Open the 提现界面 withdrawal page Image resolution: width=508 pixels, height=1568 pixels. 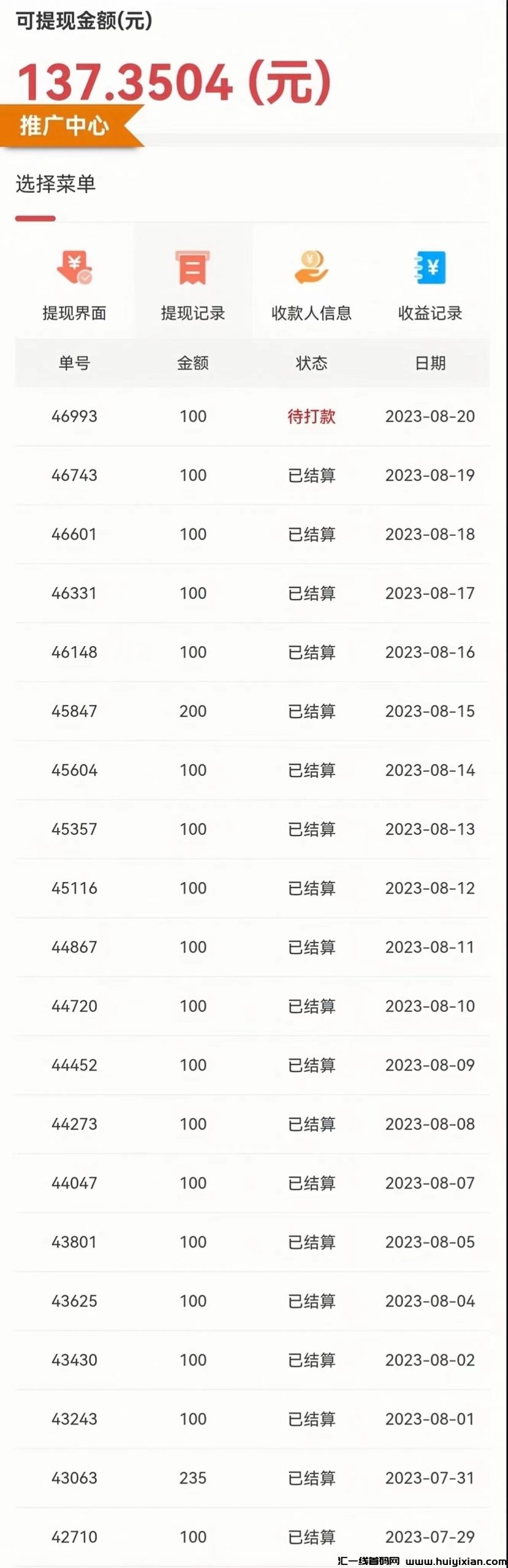[74, 283]
